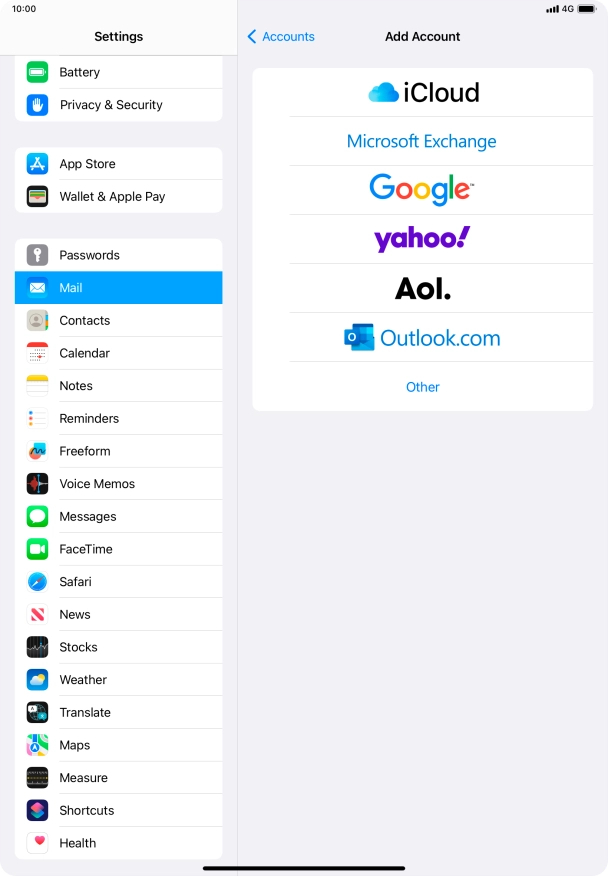Open Safari settings

[118, 582]
